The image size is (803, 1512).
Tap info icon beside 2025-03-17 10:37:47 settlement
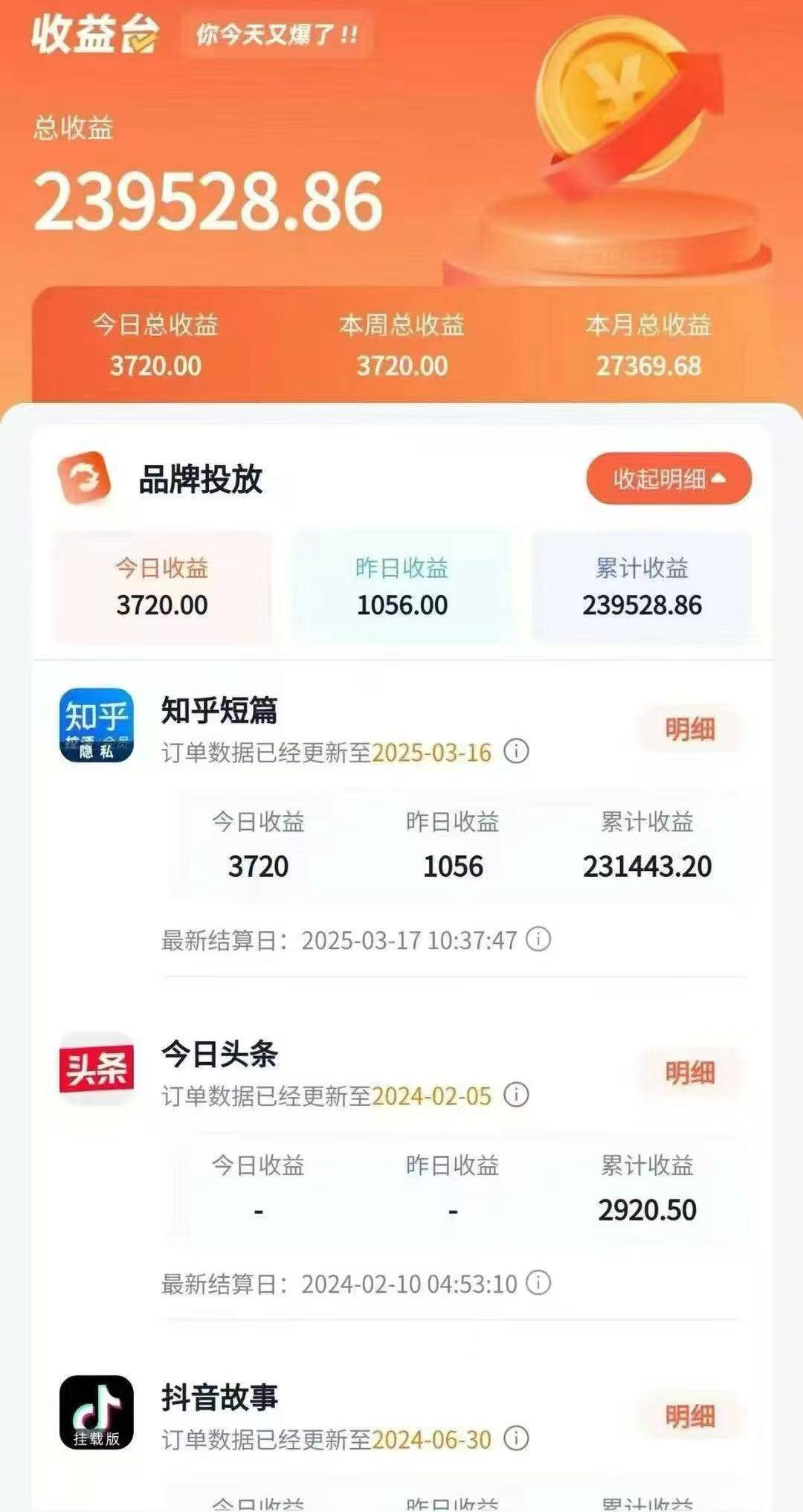click(x=538, y=939)
